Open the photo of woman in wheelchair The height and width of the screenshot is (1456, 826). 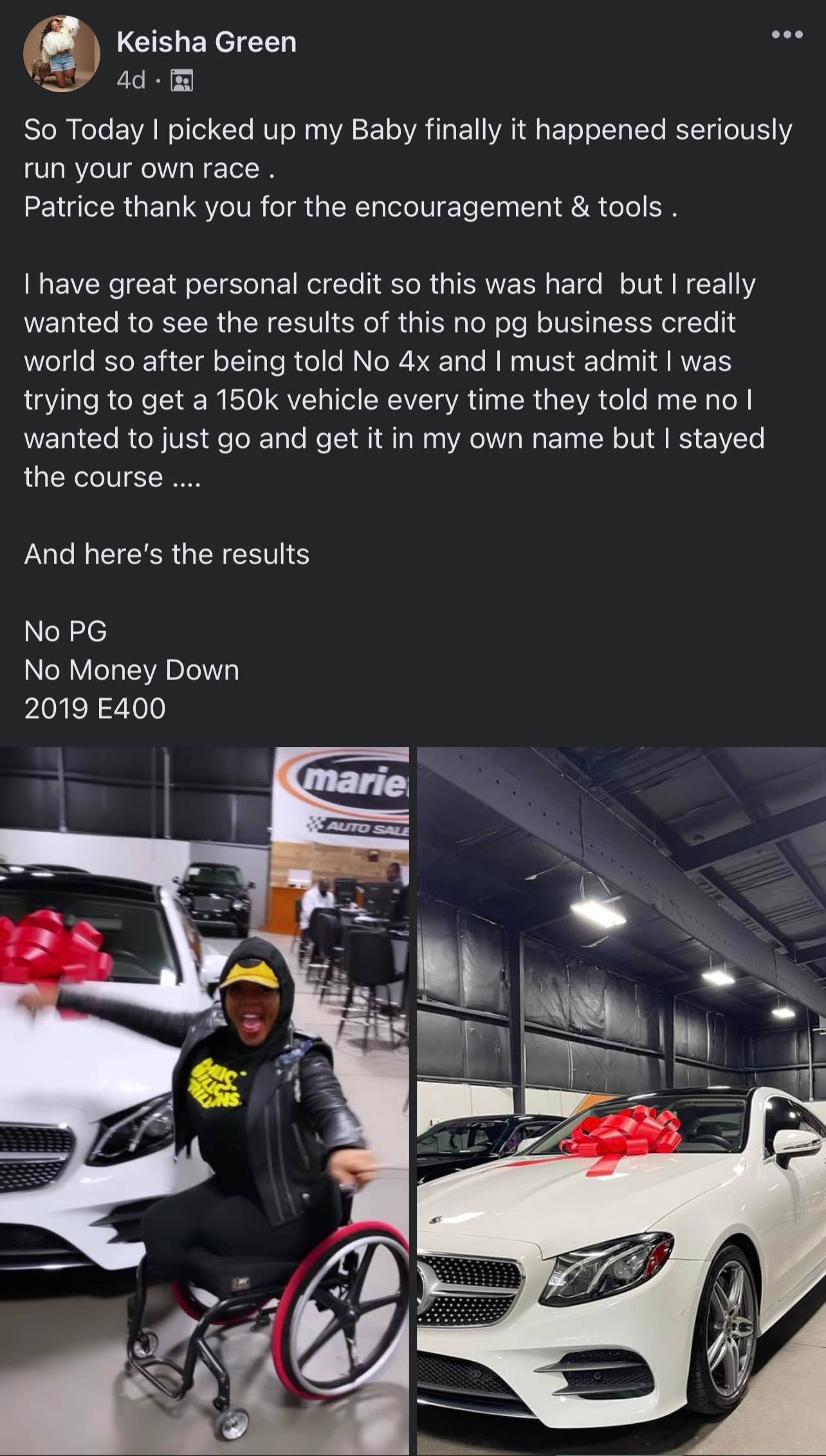(x=204, y=1100)
